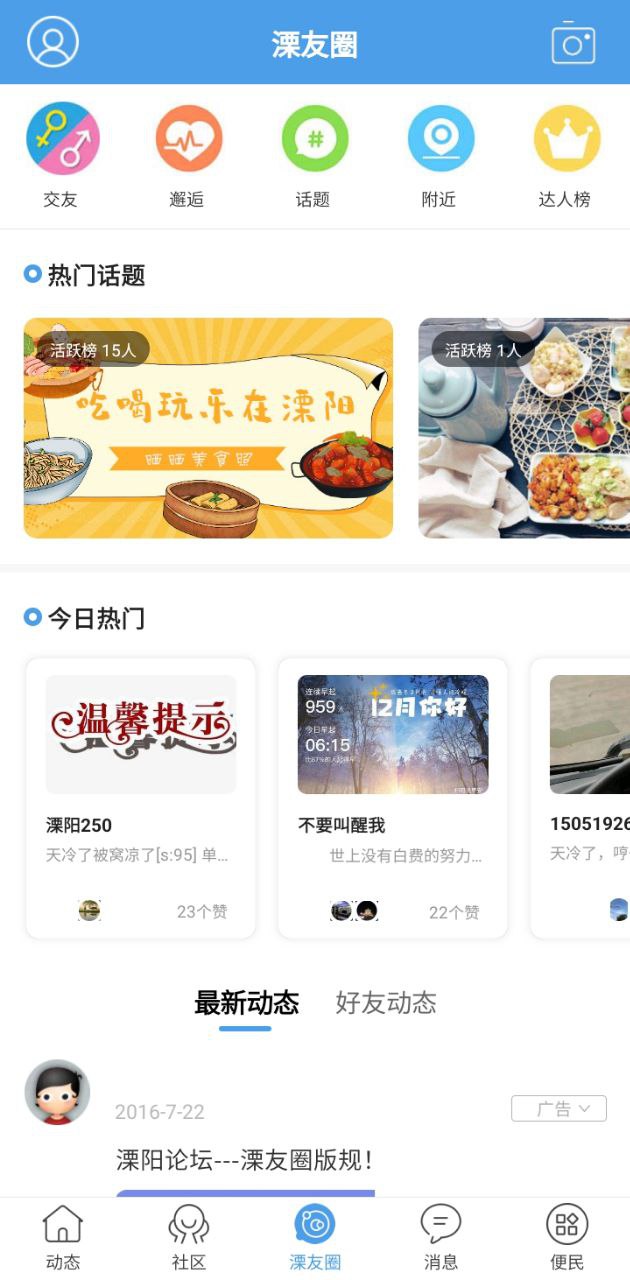Open the 消息 messages tab
This screenshot has width=630, height=1280.
440,1237
